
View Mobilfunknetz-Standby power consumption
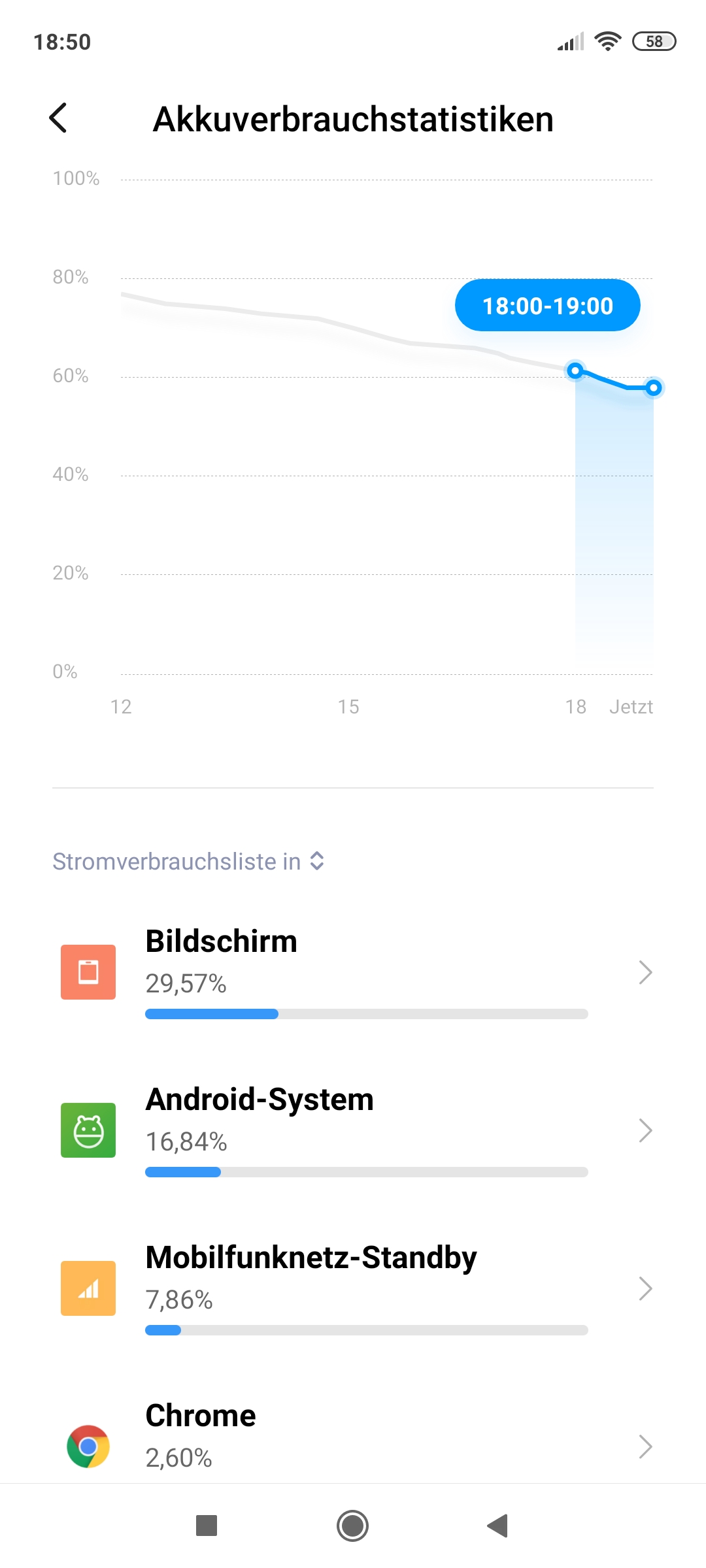[x=353, y=1288]
